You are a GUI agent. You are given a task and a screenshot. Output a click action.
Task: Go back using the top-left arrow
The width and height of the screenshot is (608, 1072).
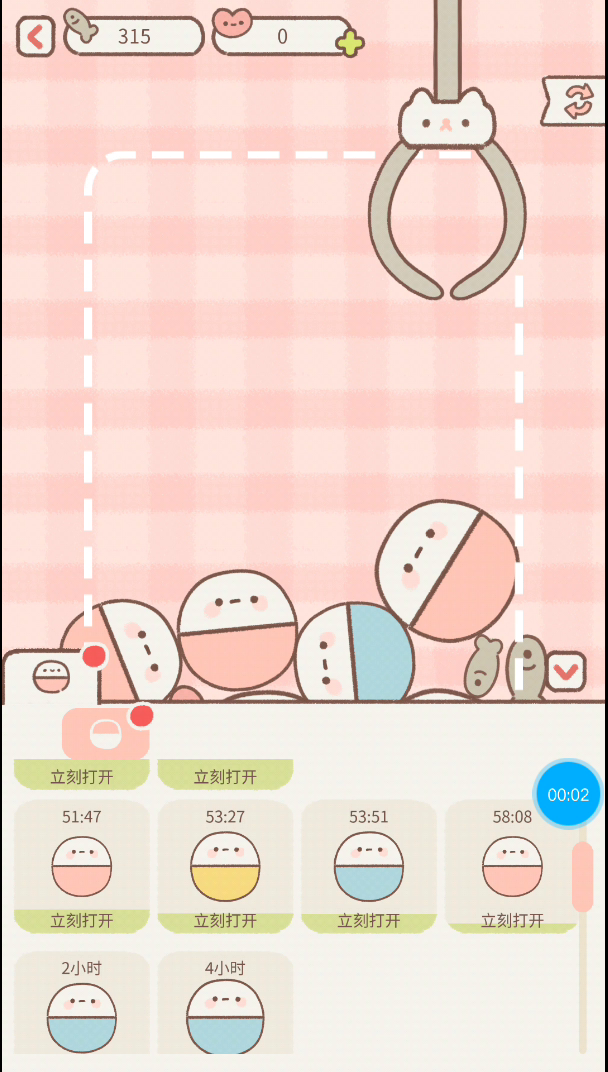point(35,37)
